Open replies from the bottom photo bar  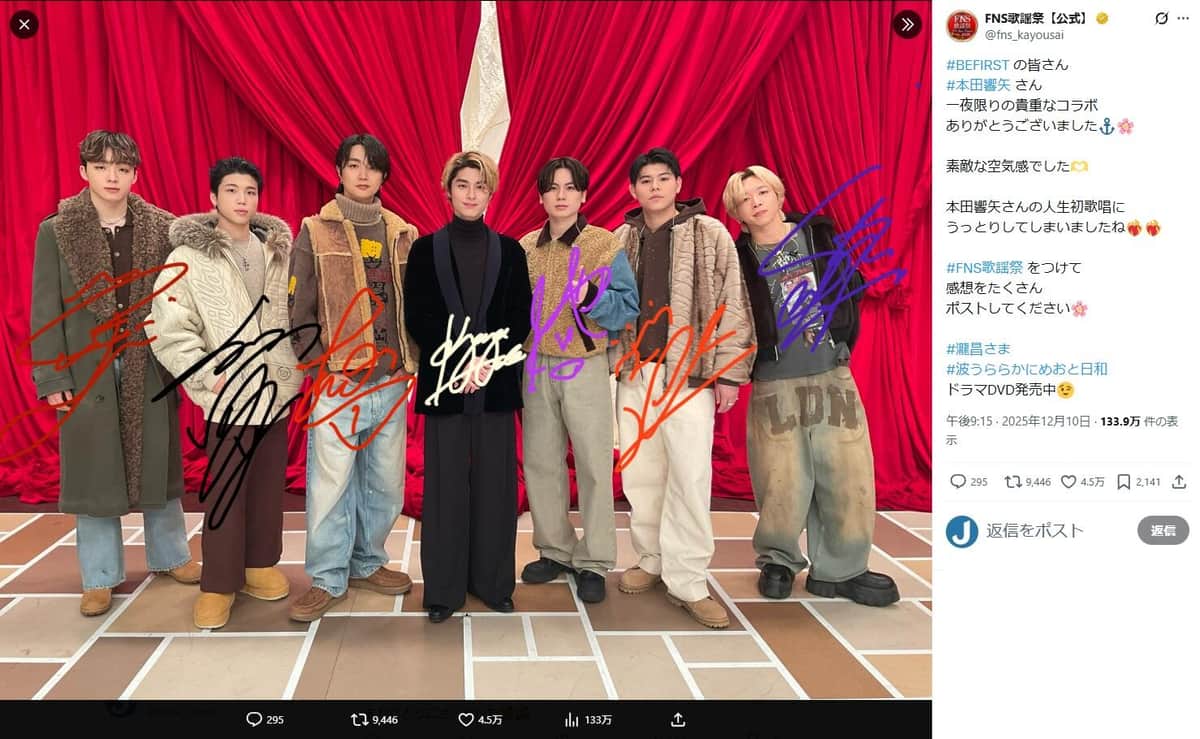click(255, 719)
